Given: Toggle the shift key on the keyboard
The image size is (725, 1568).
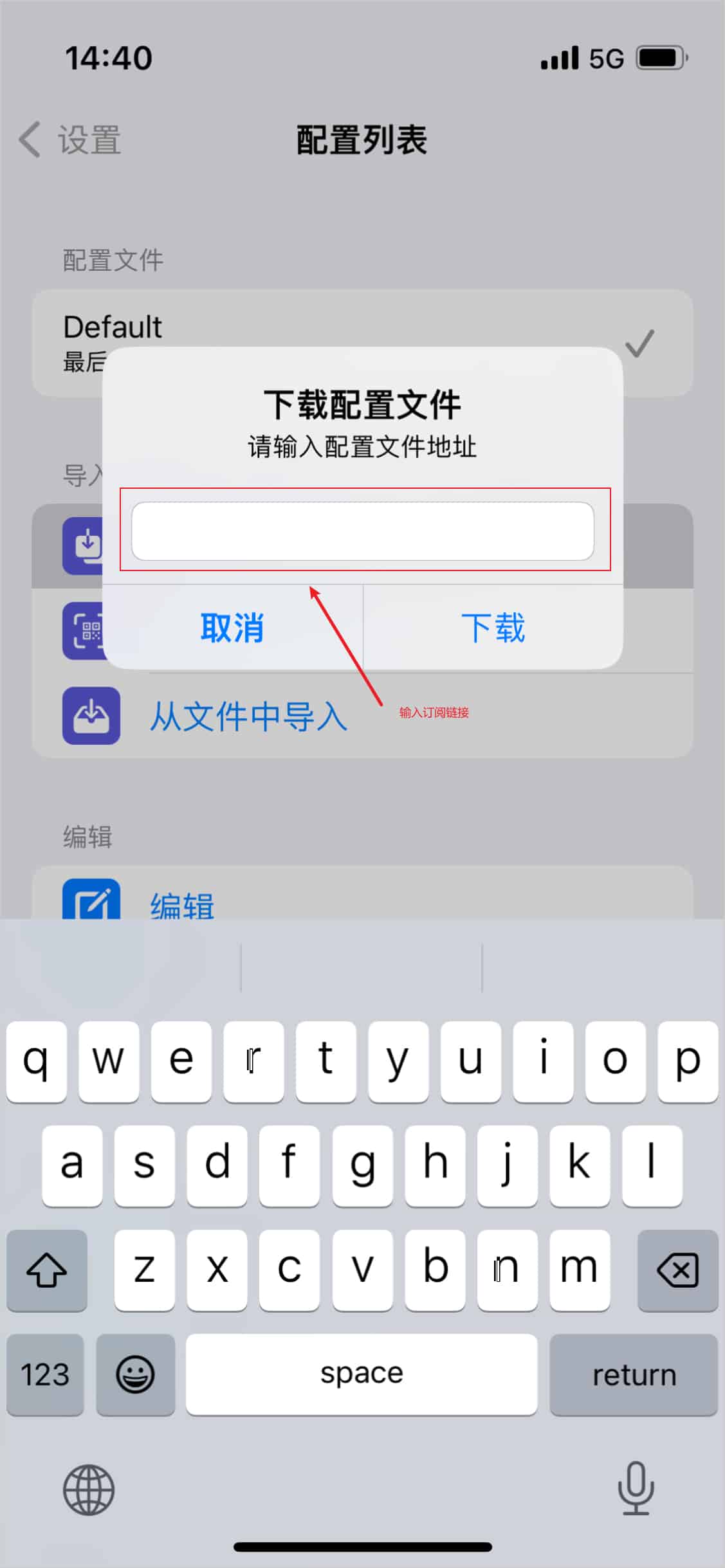Looking at the screenshot, I should coord(46,1271).
